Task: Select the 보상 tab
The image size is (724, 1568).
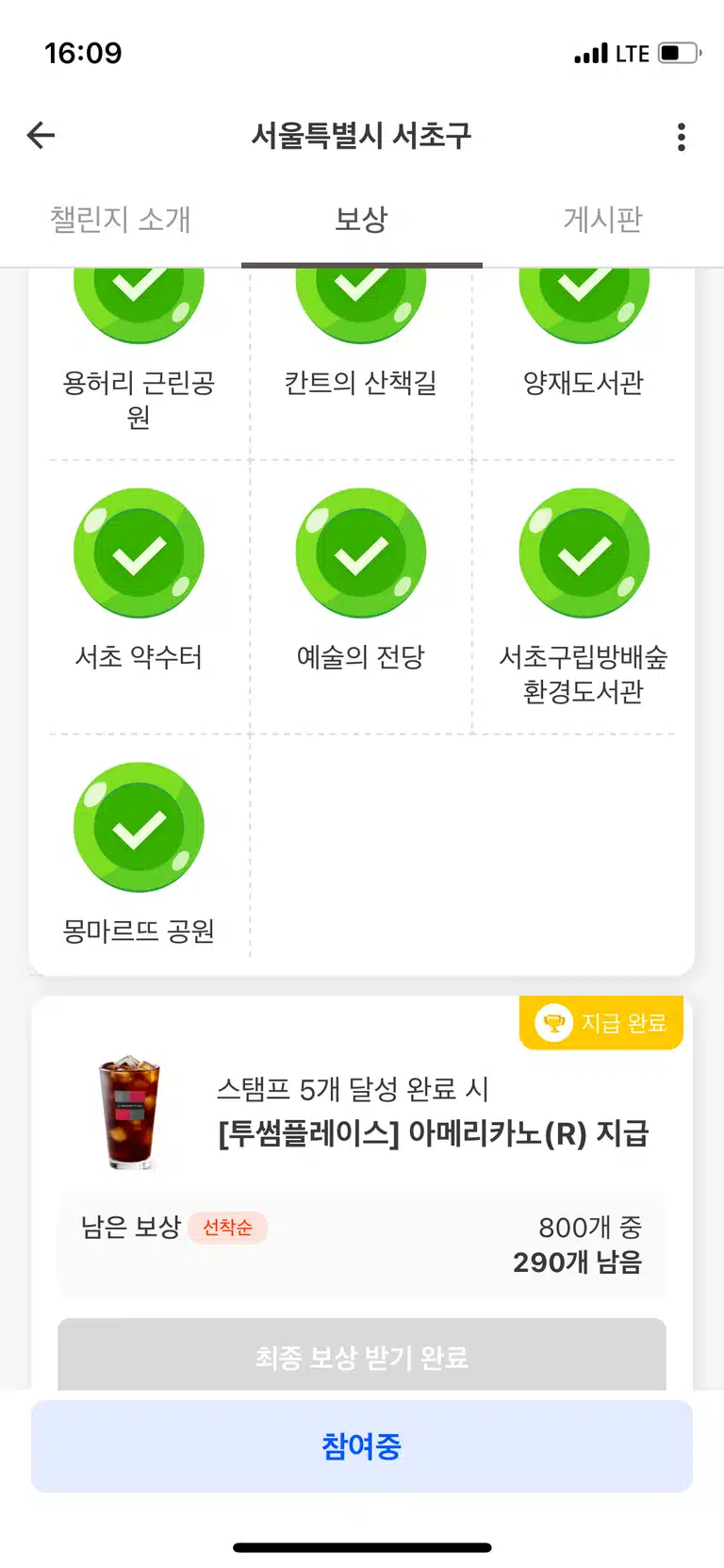Action: [x=362, y=220]
